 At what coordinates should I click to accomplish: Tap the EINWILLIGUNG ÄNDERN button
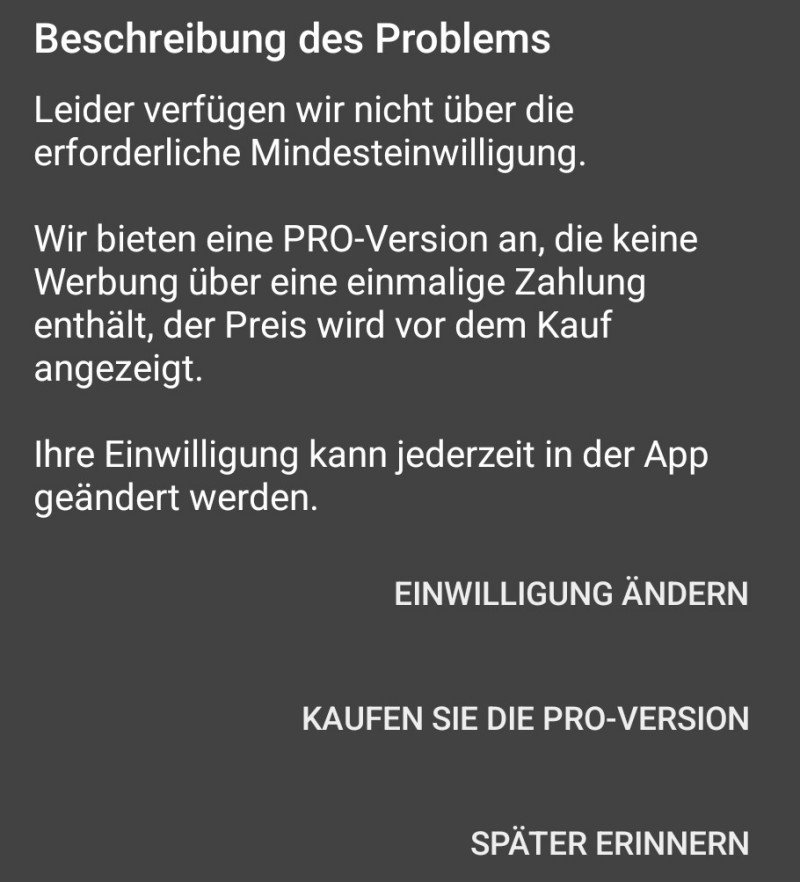coord(571,593)
